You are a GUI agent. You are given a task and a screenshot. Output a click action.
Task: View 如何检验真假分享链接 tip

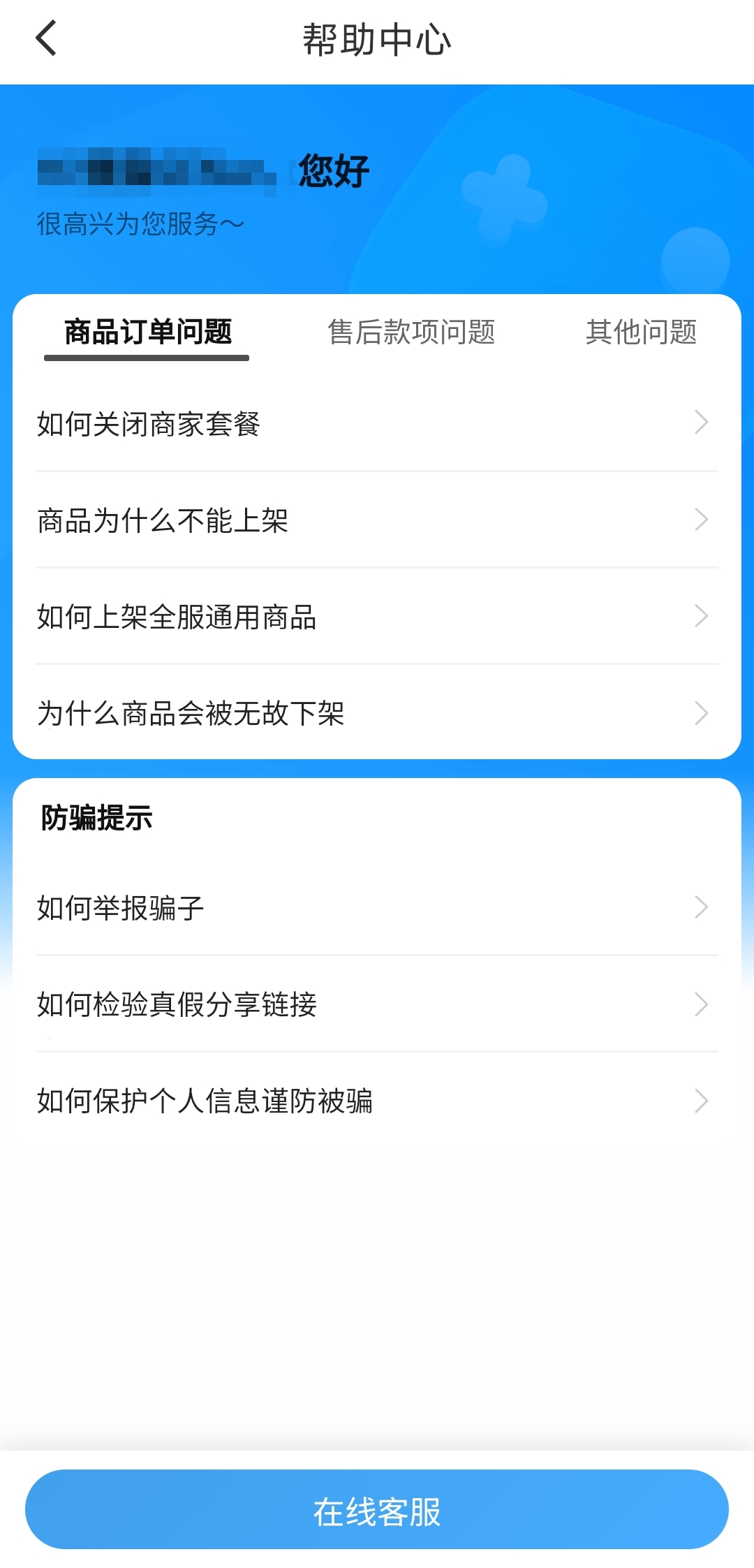click(x=377, y=1004)
